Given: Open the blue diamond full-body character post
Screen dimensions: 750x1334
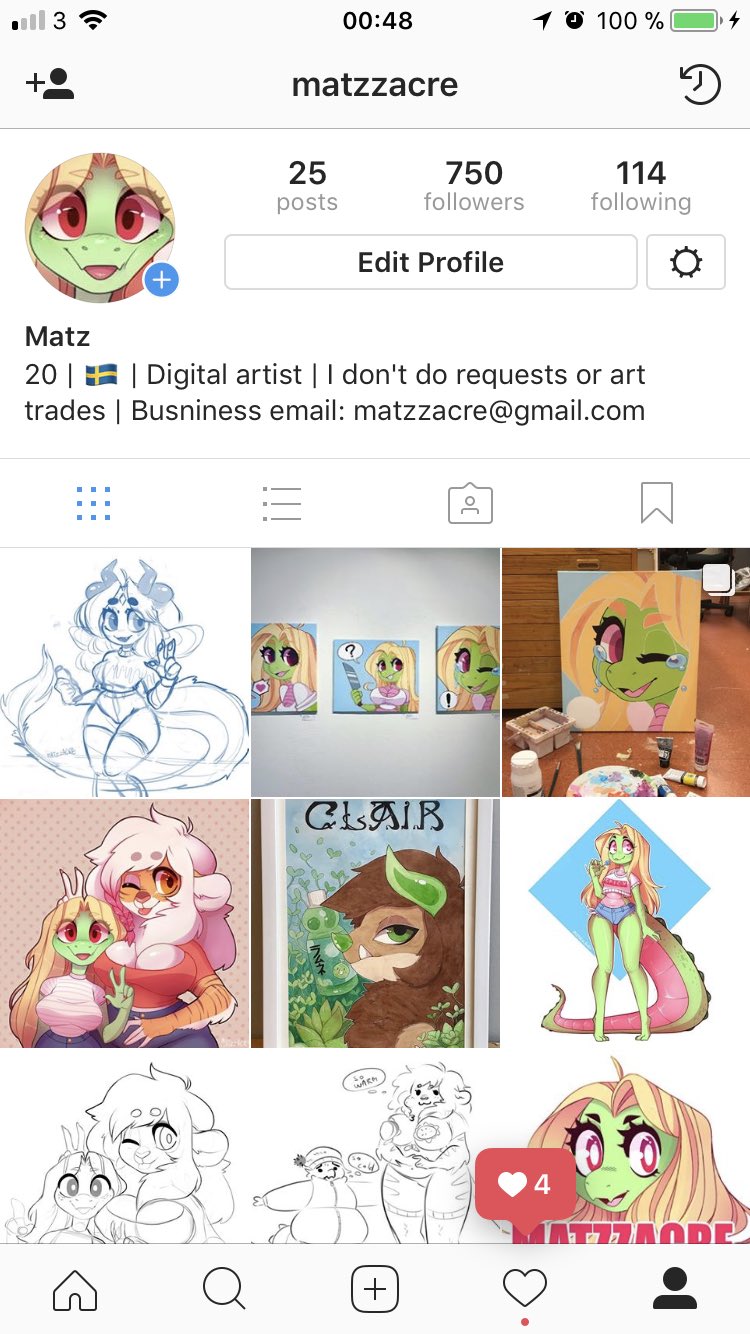Looking at the screenshot, I should 626,922.
